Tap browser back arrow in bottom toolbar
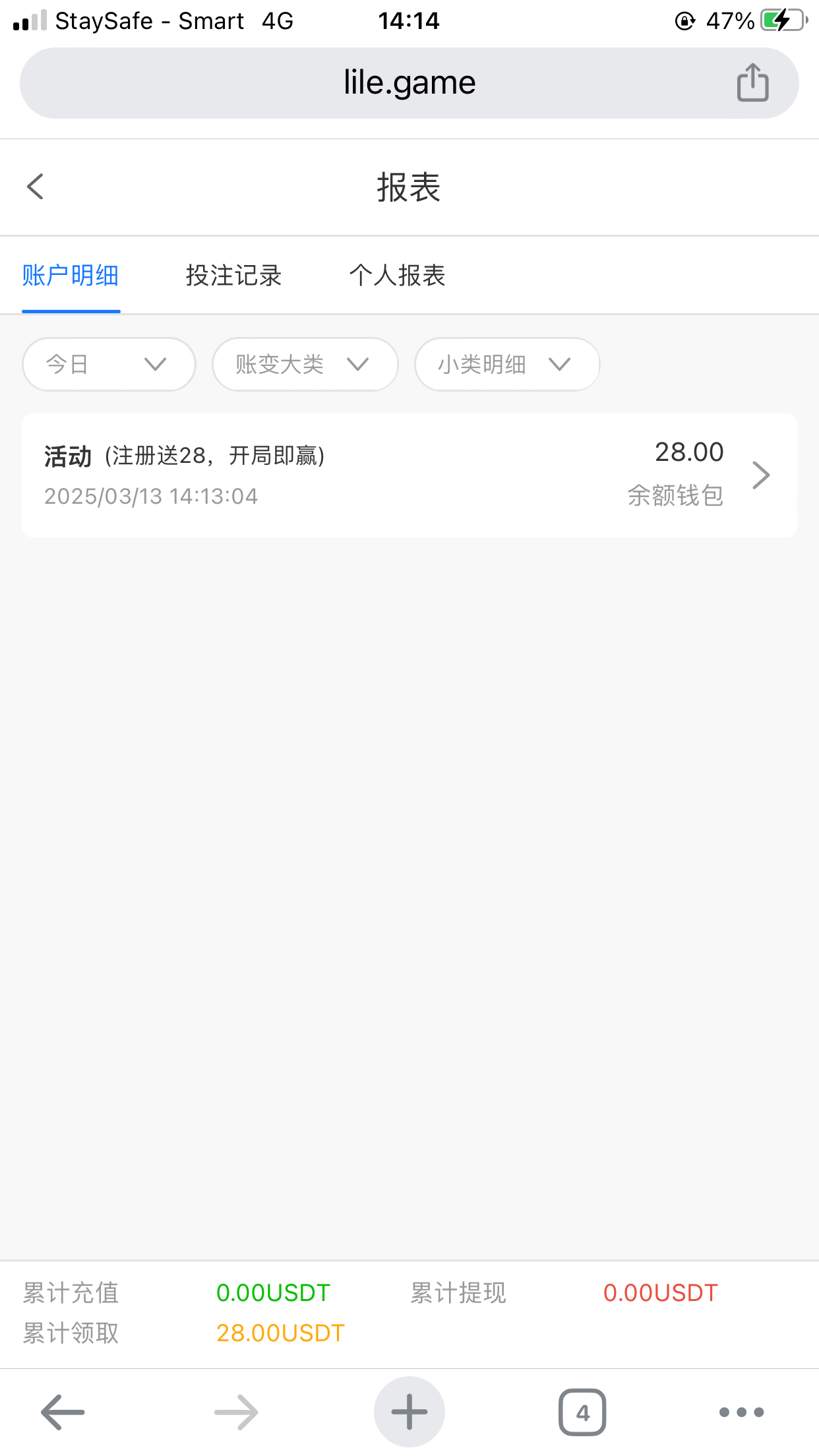 click(63, 1412)
